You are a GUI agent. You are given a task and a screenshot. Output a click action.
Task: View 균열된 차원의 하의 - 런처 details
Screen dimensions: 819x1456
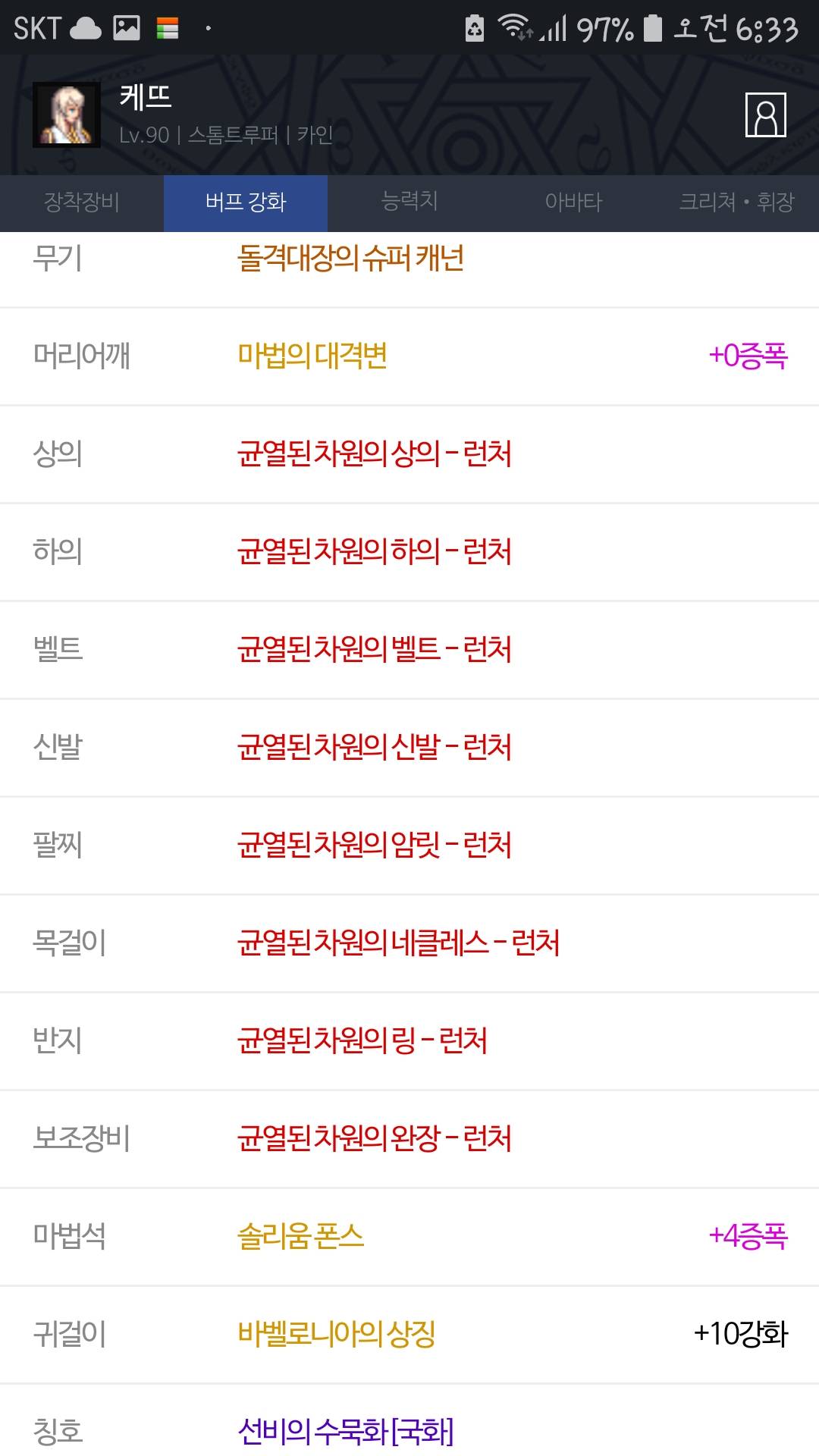coord(375,551)
